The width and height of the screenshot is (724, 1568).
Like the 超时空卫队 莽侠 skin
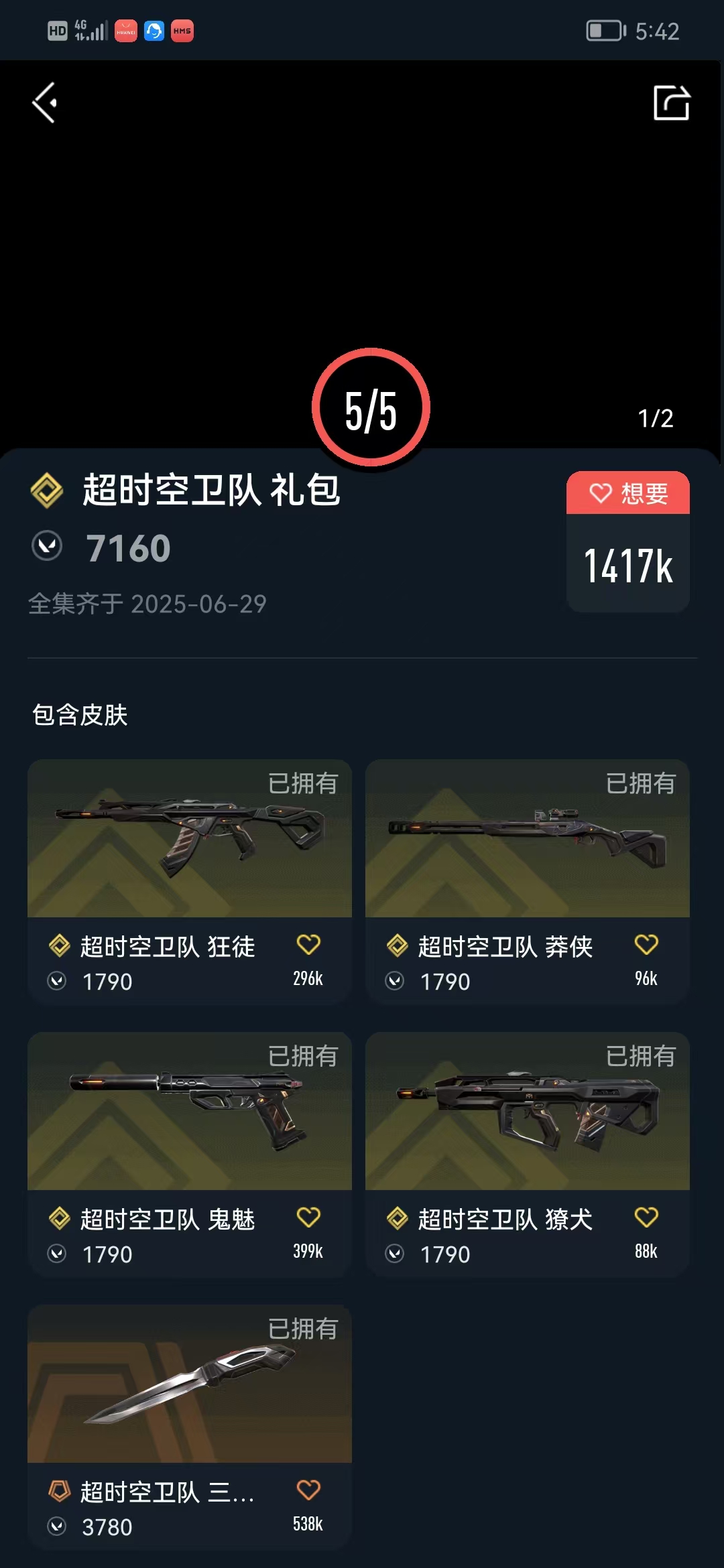(x=646, y=945)
